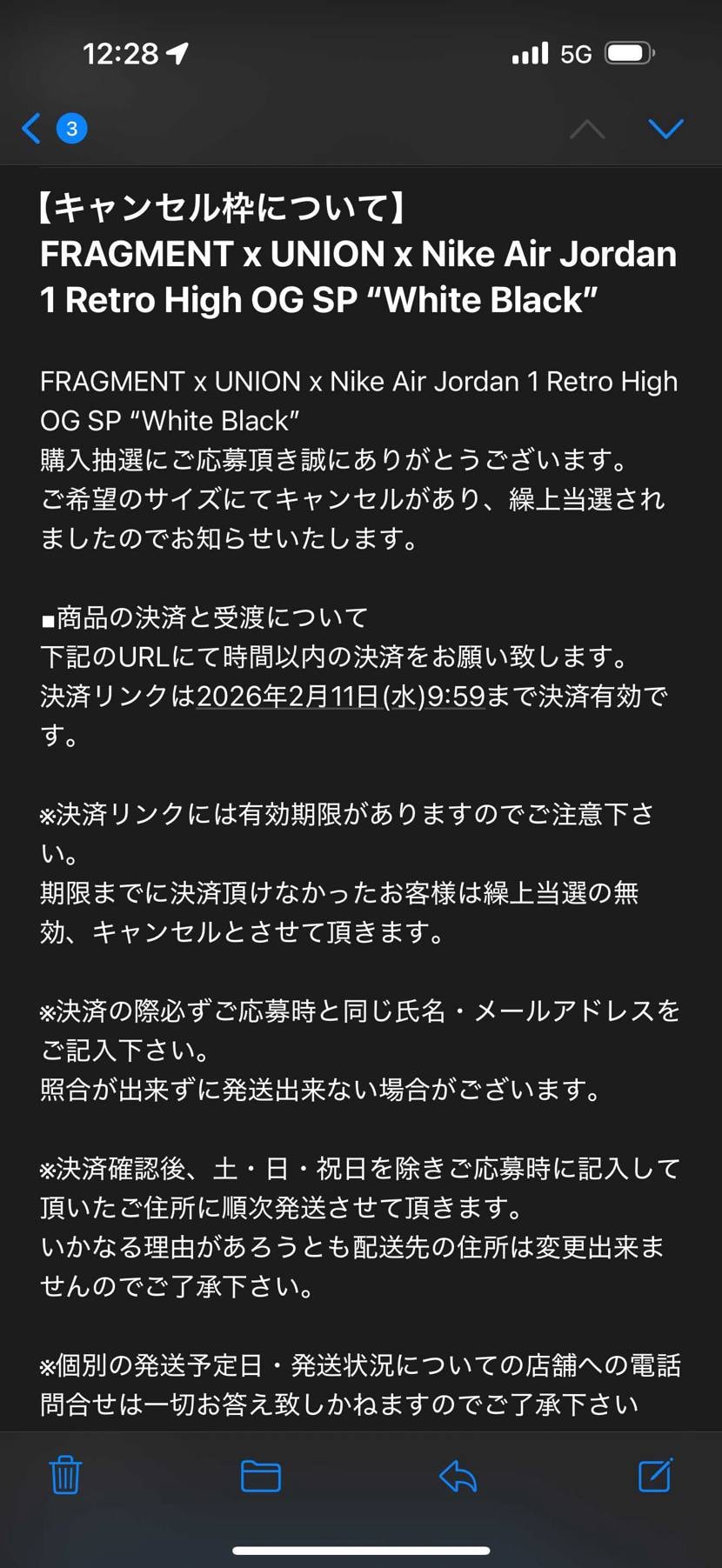Viewport: 722px width, 1568px height.
Task: Tap the blue unread count badge showing 3
Action: tap(73, 127)
